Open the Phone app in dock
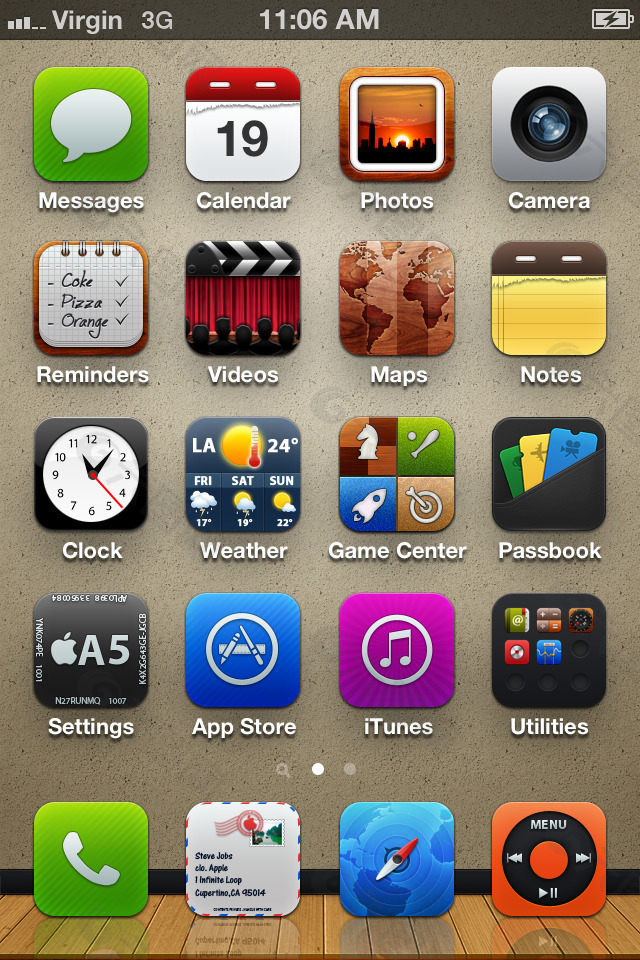 click(x=91, y=858)
